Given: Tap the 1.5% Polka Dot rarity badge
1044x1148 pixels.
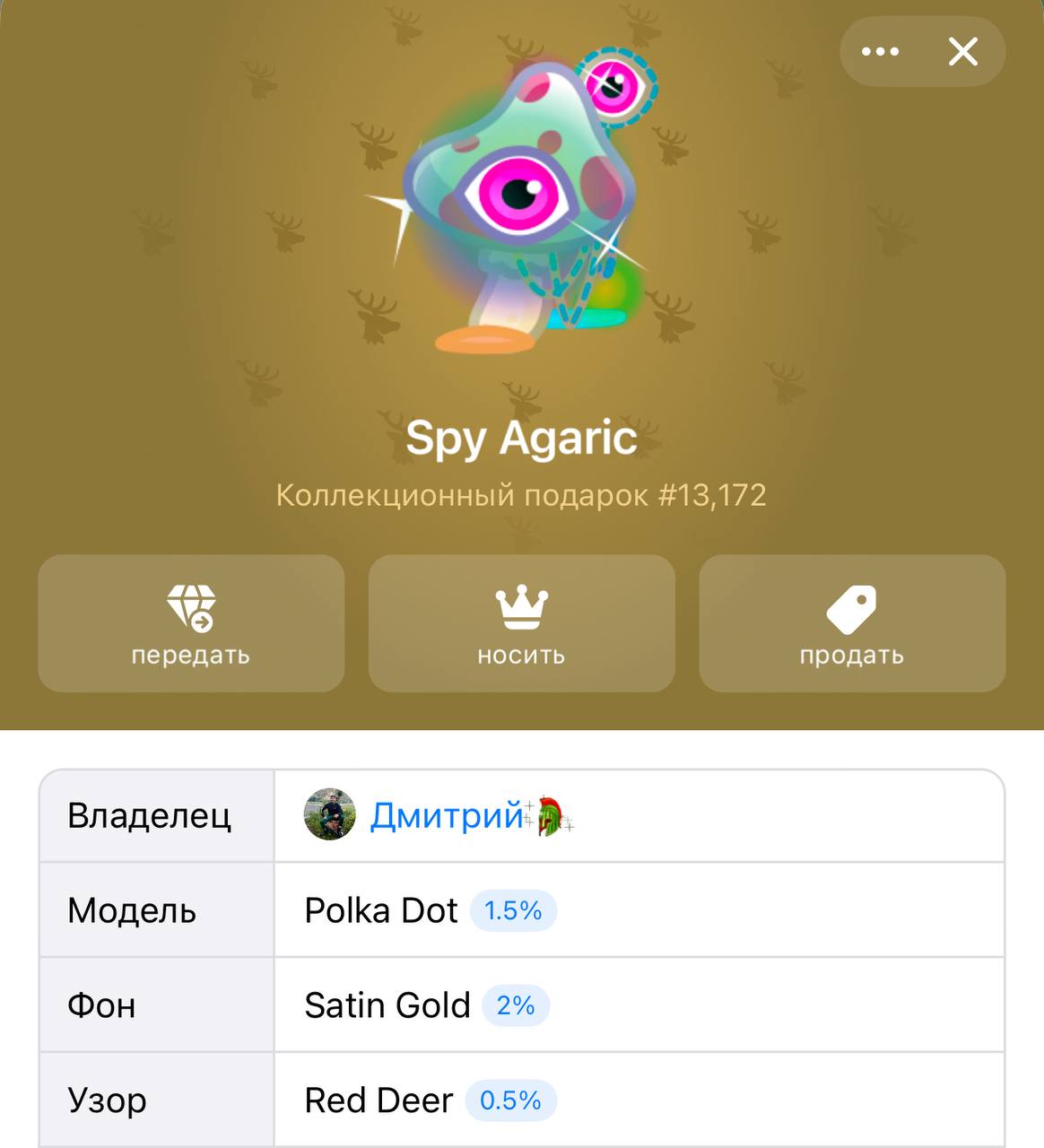Looking at the screenshot, I should (513, 911).
